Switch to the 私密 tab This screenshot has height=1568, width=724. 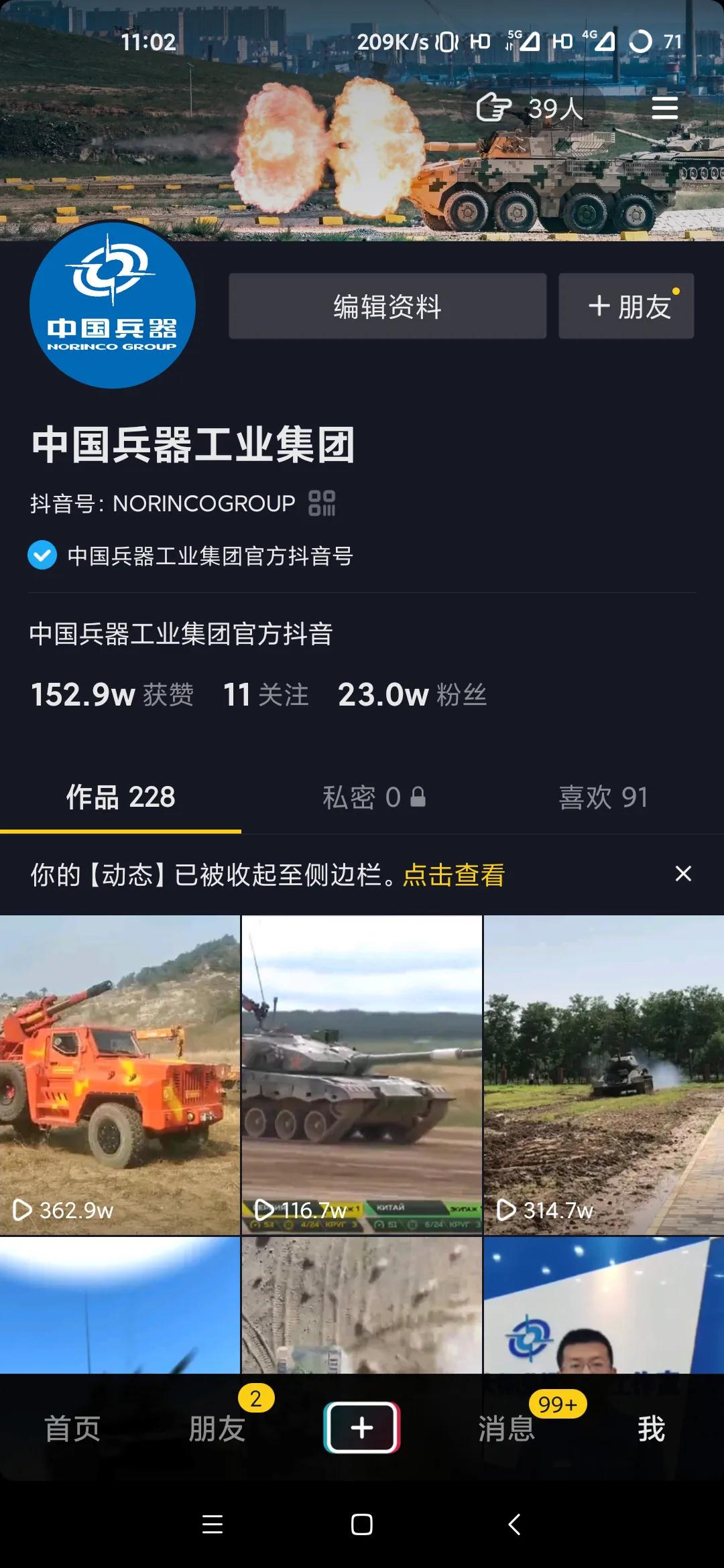[x=373, y=797]
